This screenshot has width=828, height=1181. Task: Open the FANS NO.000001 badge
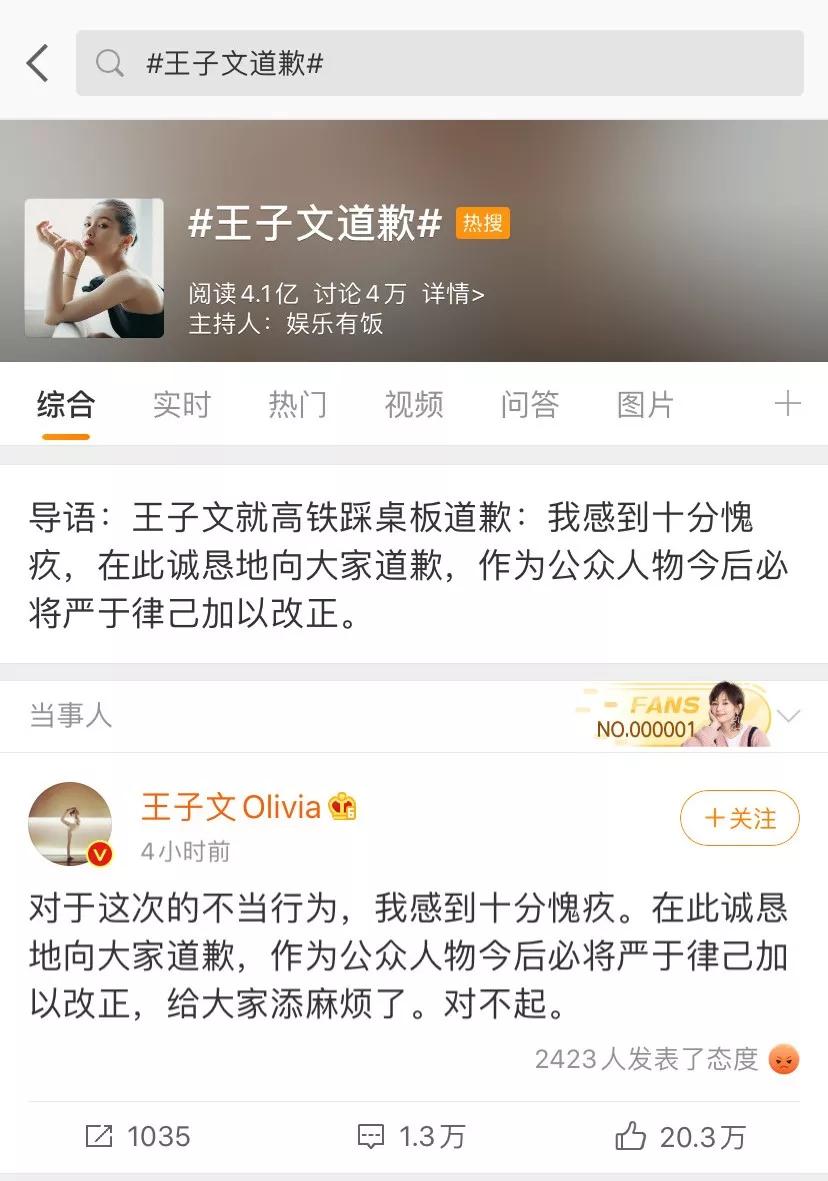674,715
